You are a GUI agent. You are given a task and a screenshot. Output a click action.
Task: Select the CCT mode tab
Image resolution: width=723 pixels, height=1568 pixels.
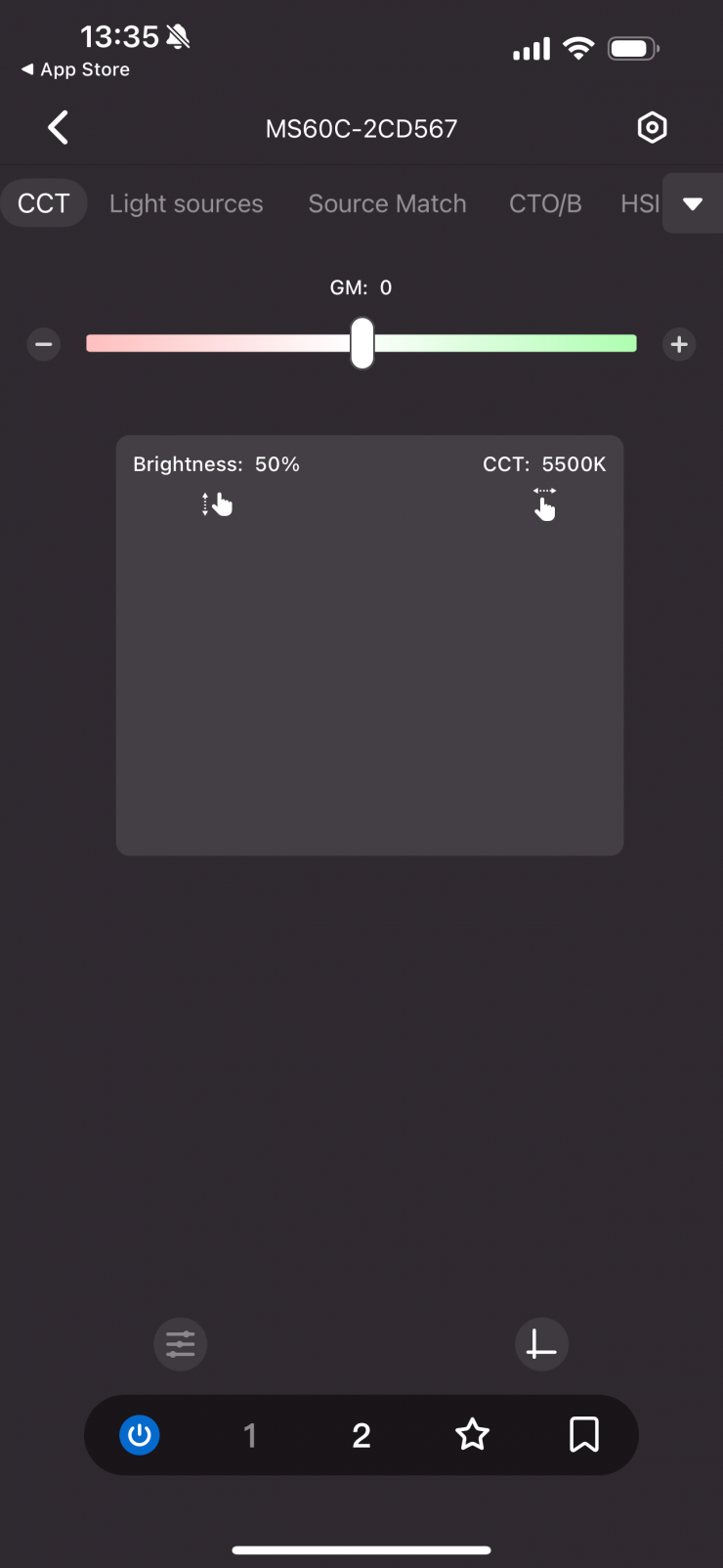point(44,203)
